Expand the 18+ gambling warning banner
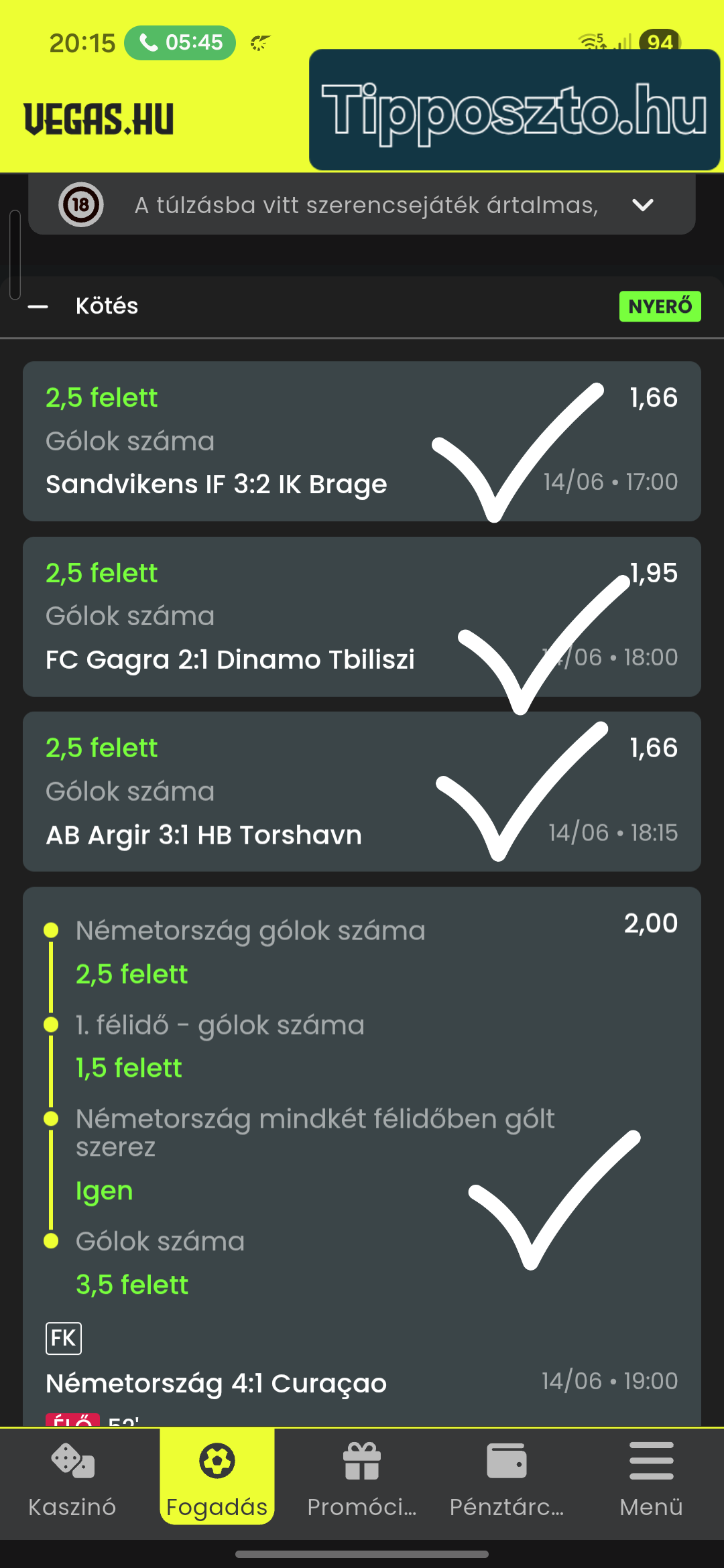Screen dimensions: 724x1568 (642, 205)
